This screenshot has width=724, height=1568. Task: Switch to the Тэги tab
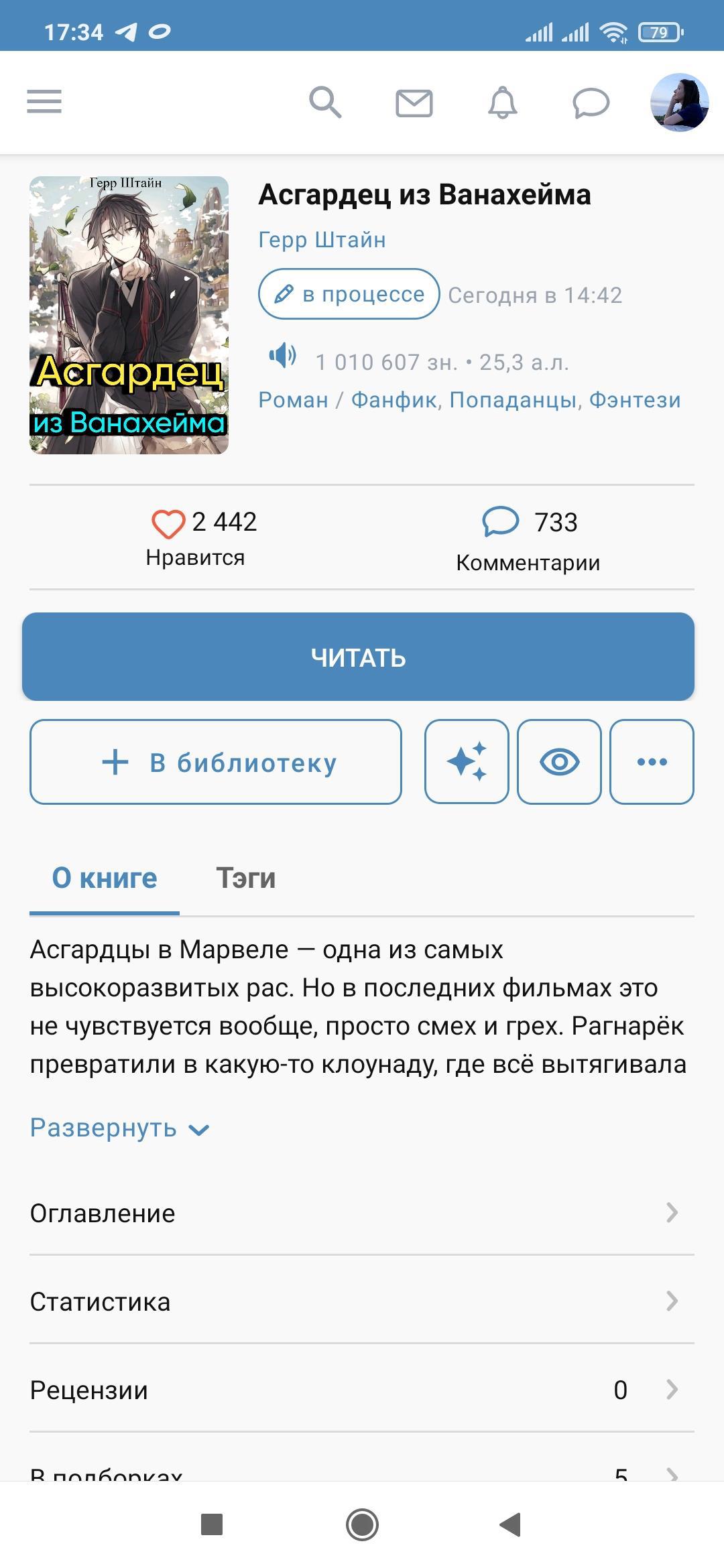245,878
